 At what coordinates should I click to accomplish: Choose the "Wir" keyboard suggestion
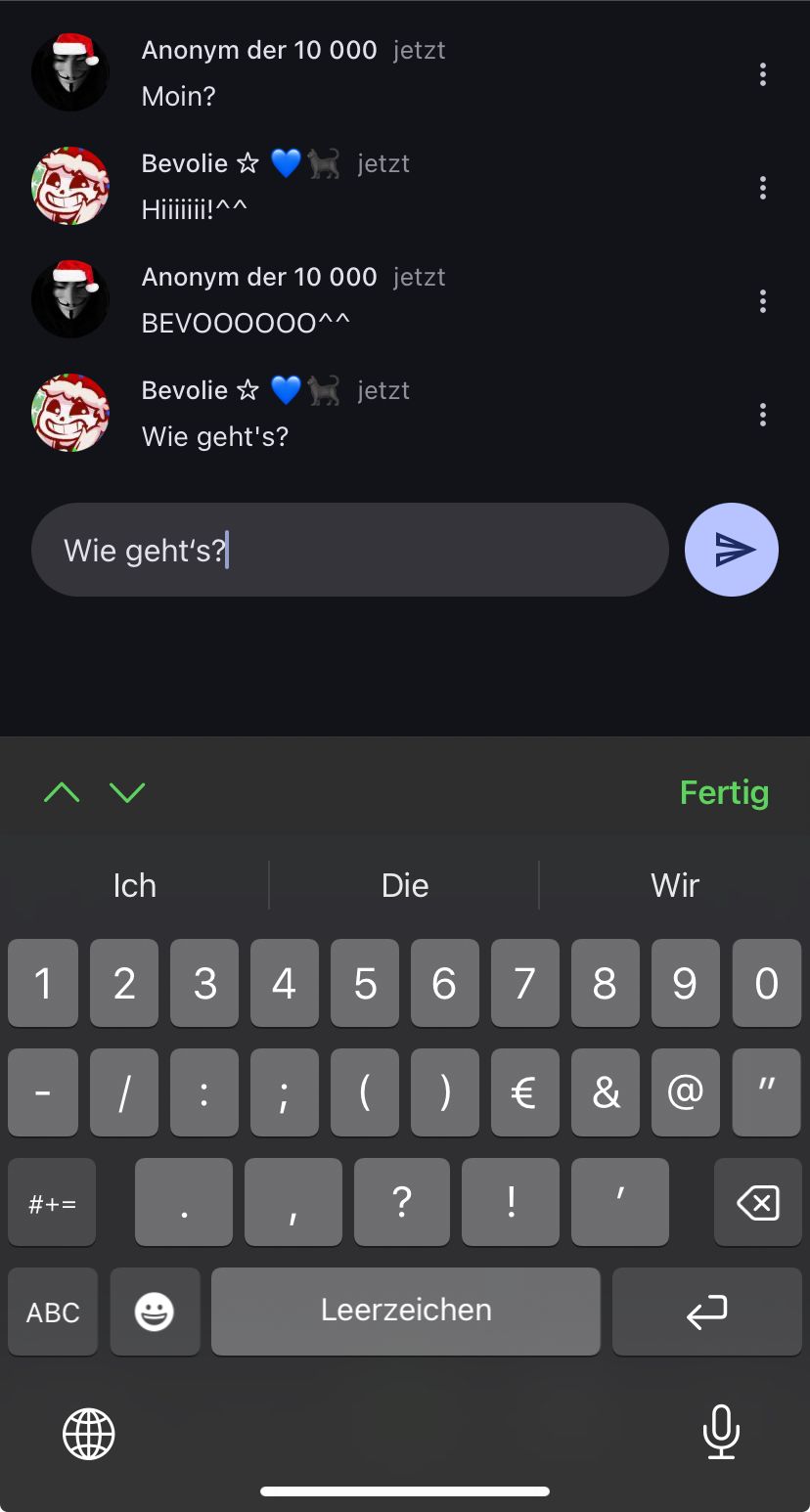point(675,885)
